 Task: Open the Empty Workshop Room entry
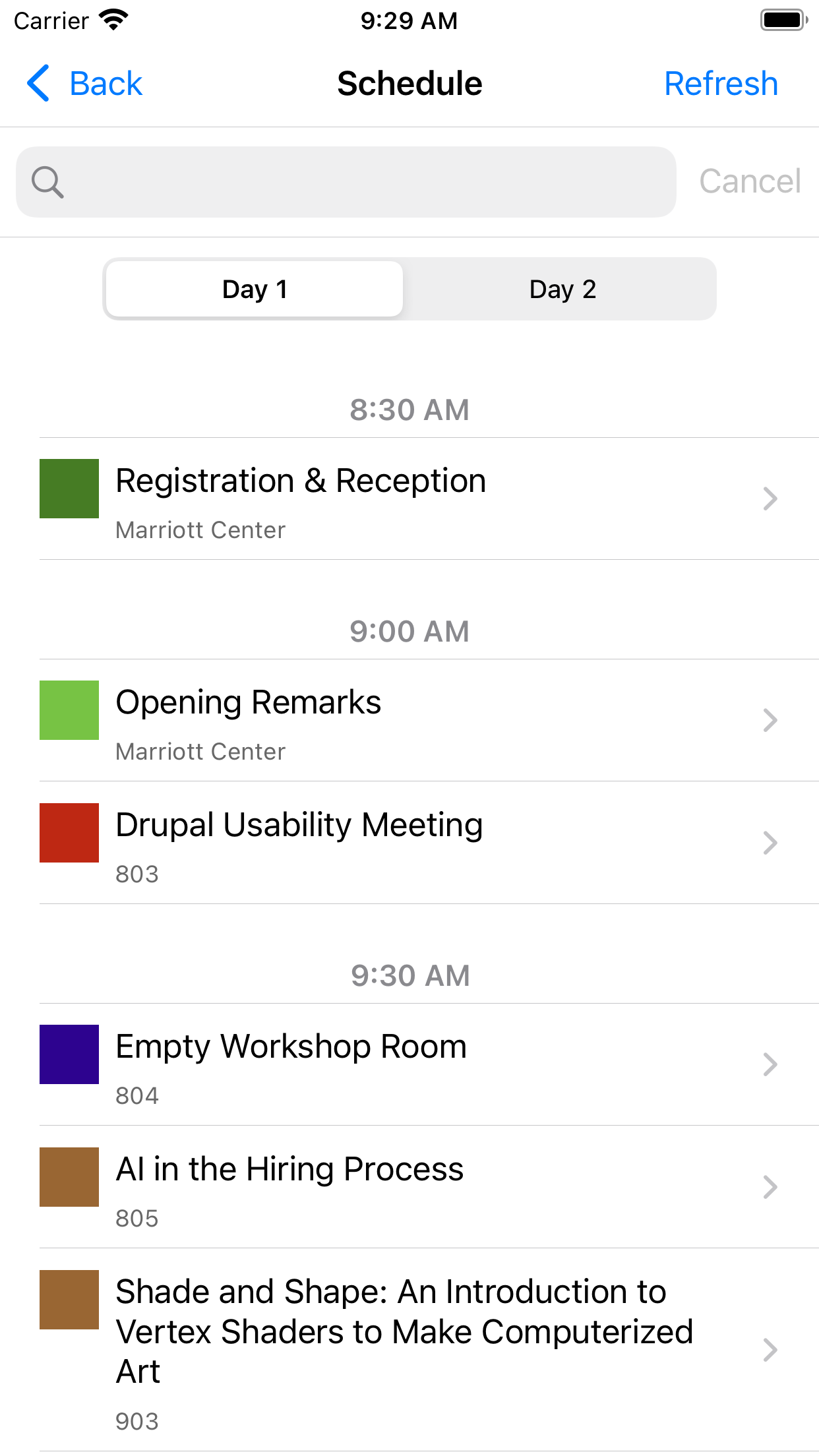[x=409, y=1064]
